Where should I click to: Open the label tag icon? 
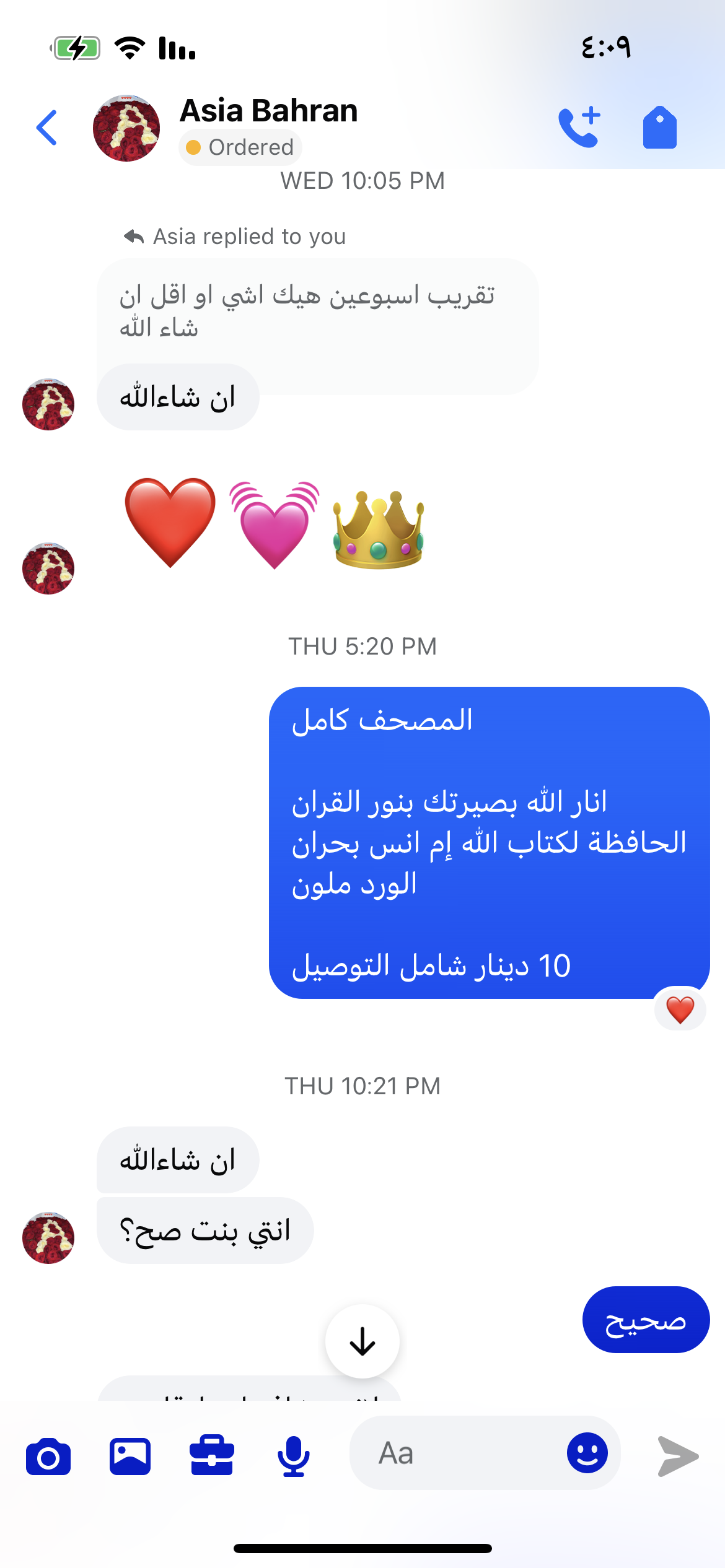659,128
